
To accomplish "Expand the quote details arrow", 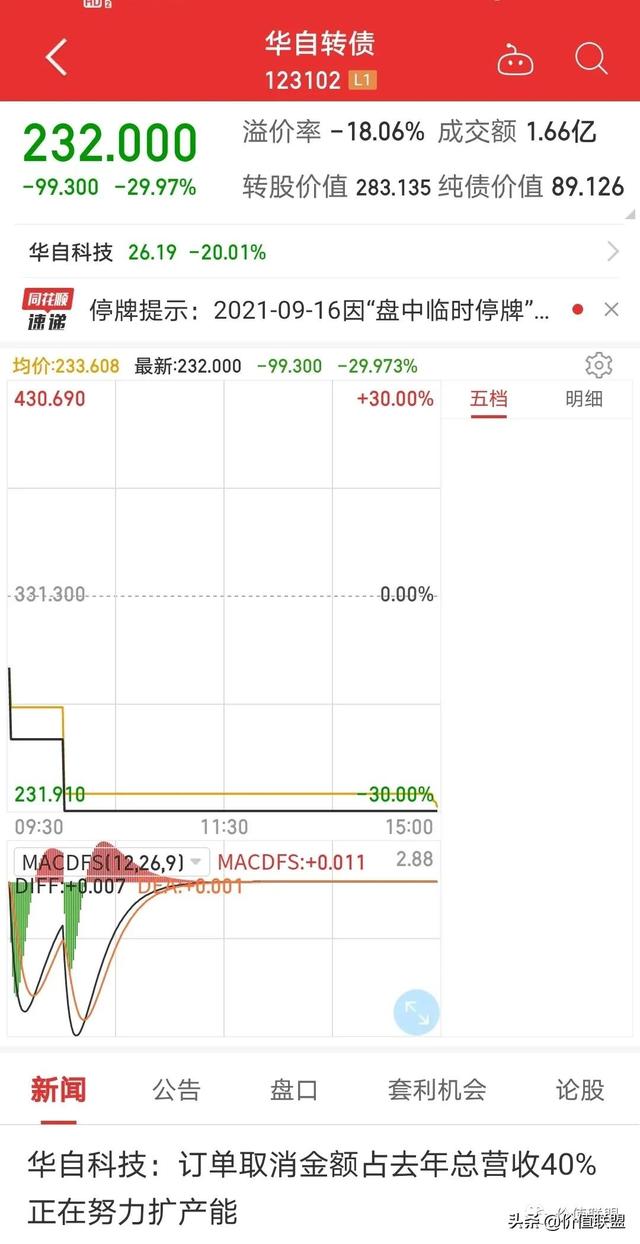I will [629, 213].
